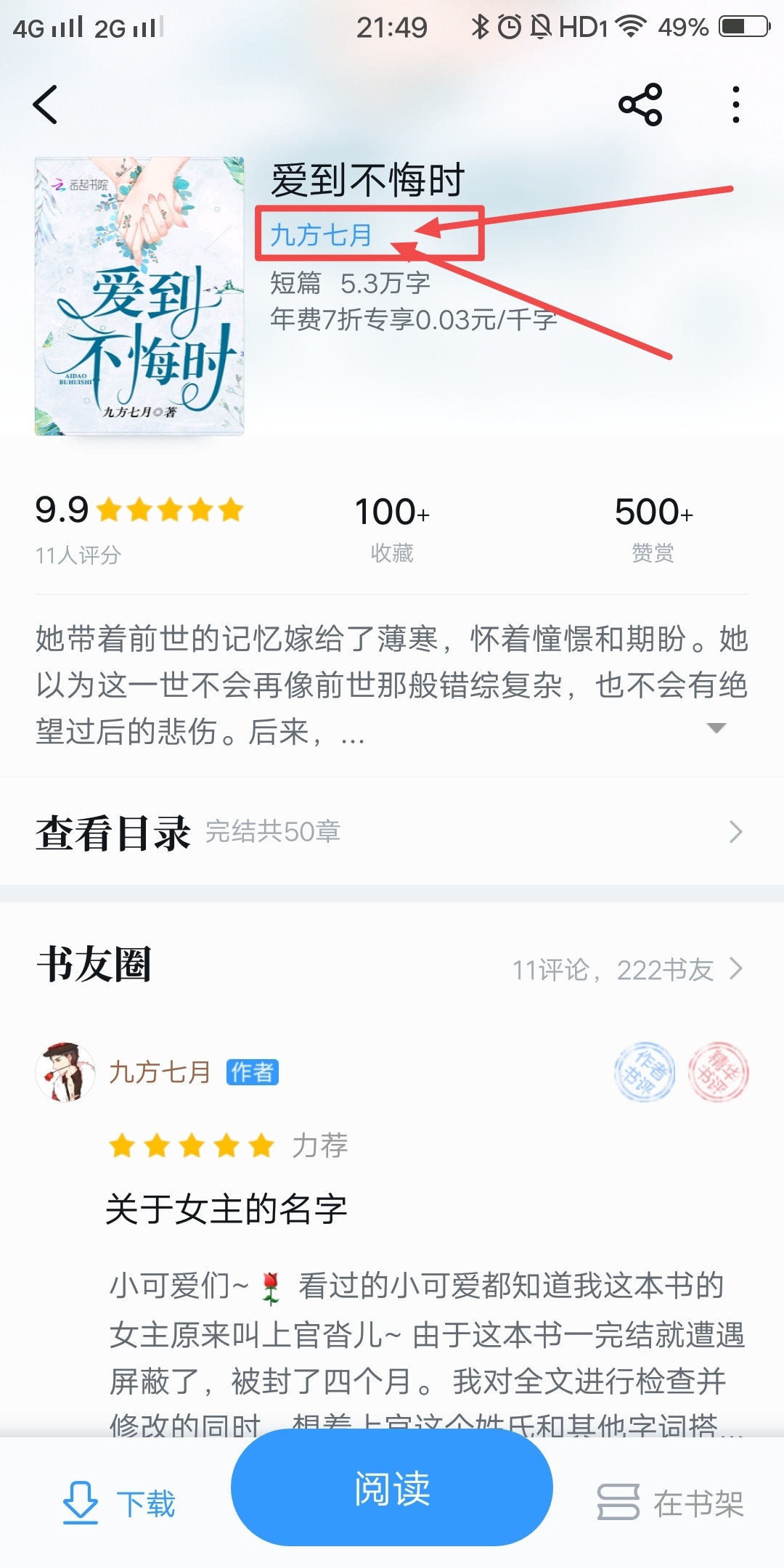Expand the book description

point(716,728)
